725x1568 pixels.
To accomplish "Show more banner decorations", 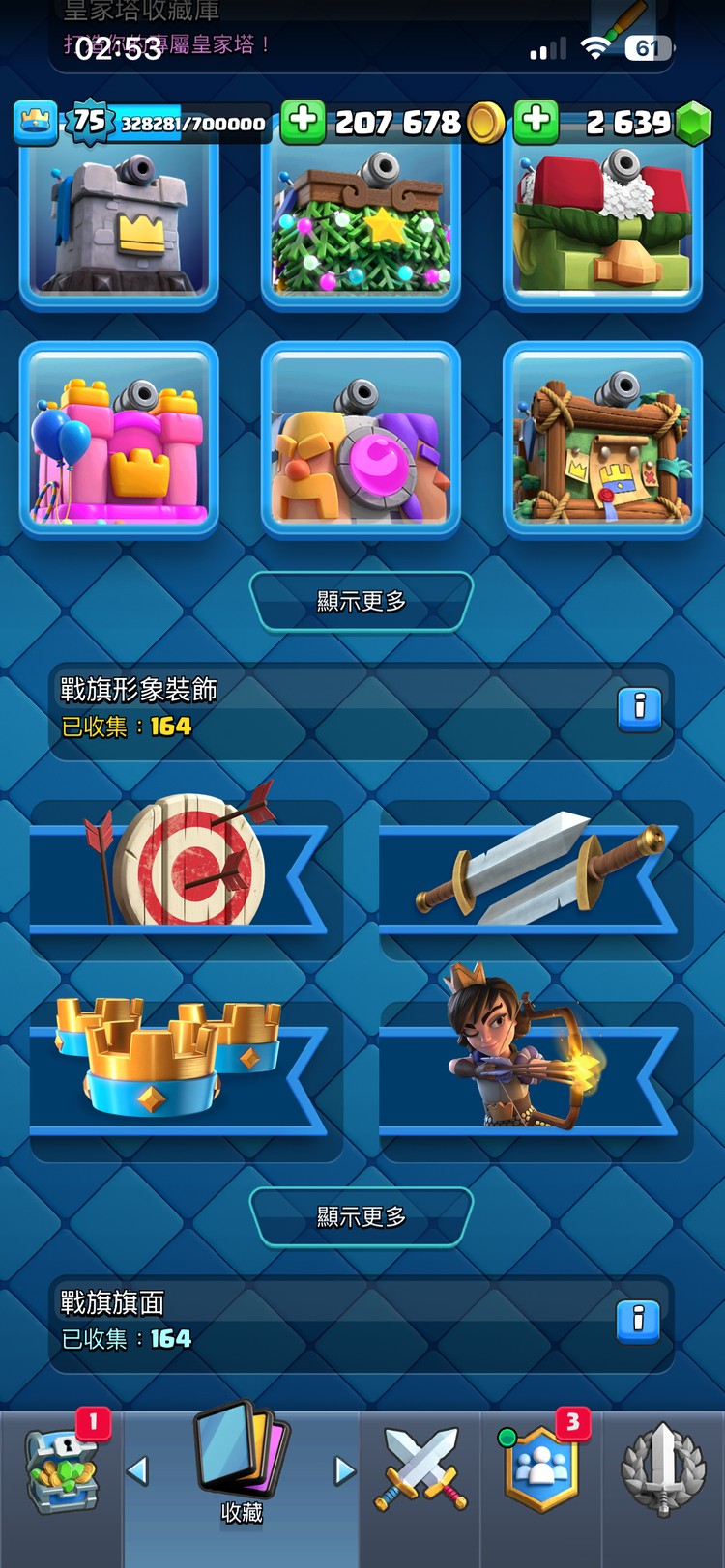I will [361, 1216].
